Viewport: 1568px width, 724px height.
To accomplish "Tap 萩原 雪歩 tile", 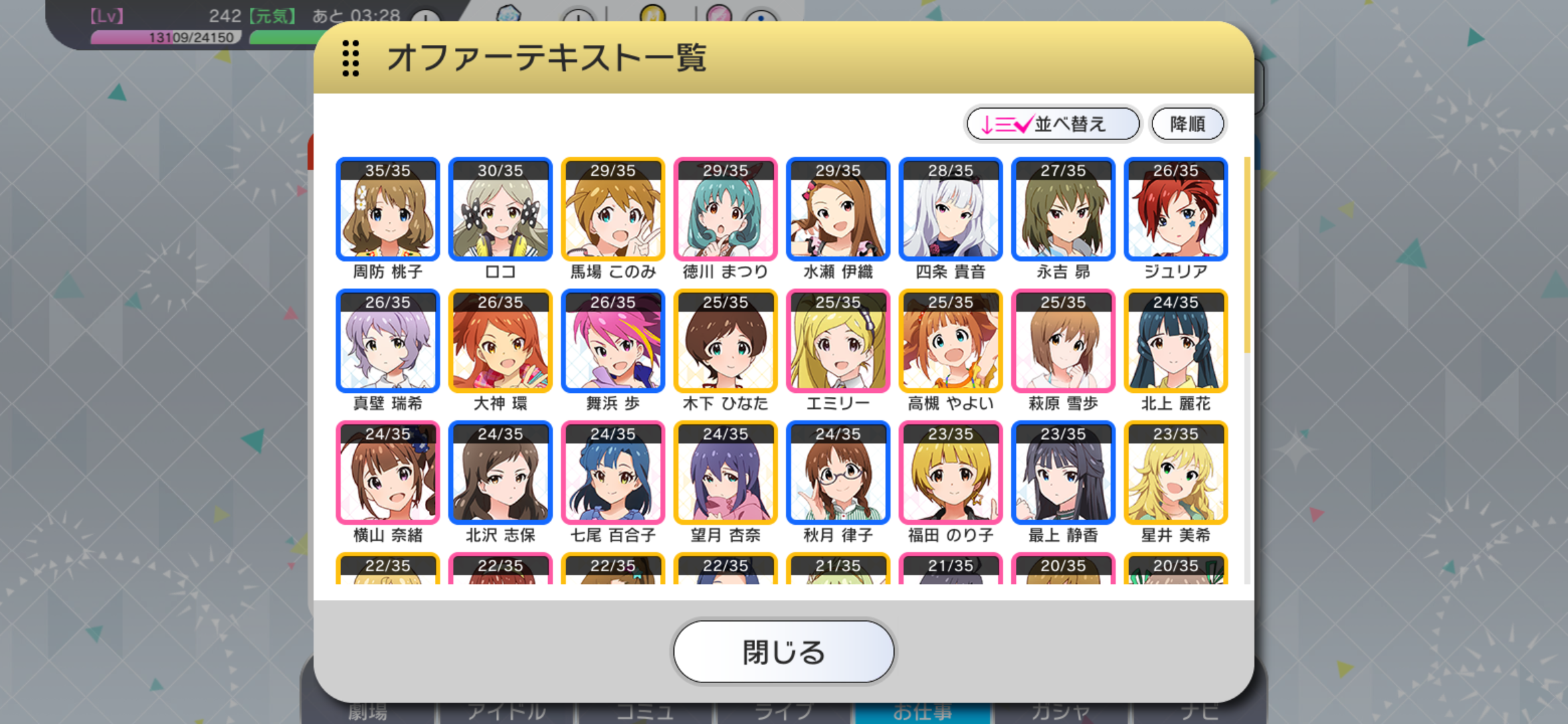I will [1063, 342].
